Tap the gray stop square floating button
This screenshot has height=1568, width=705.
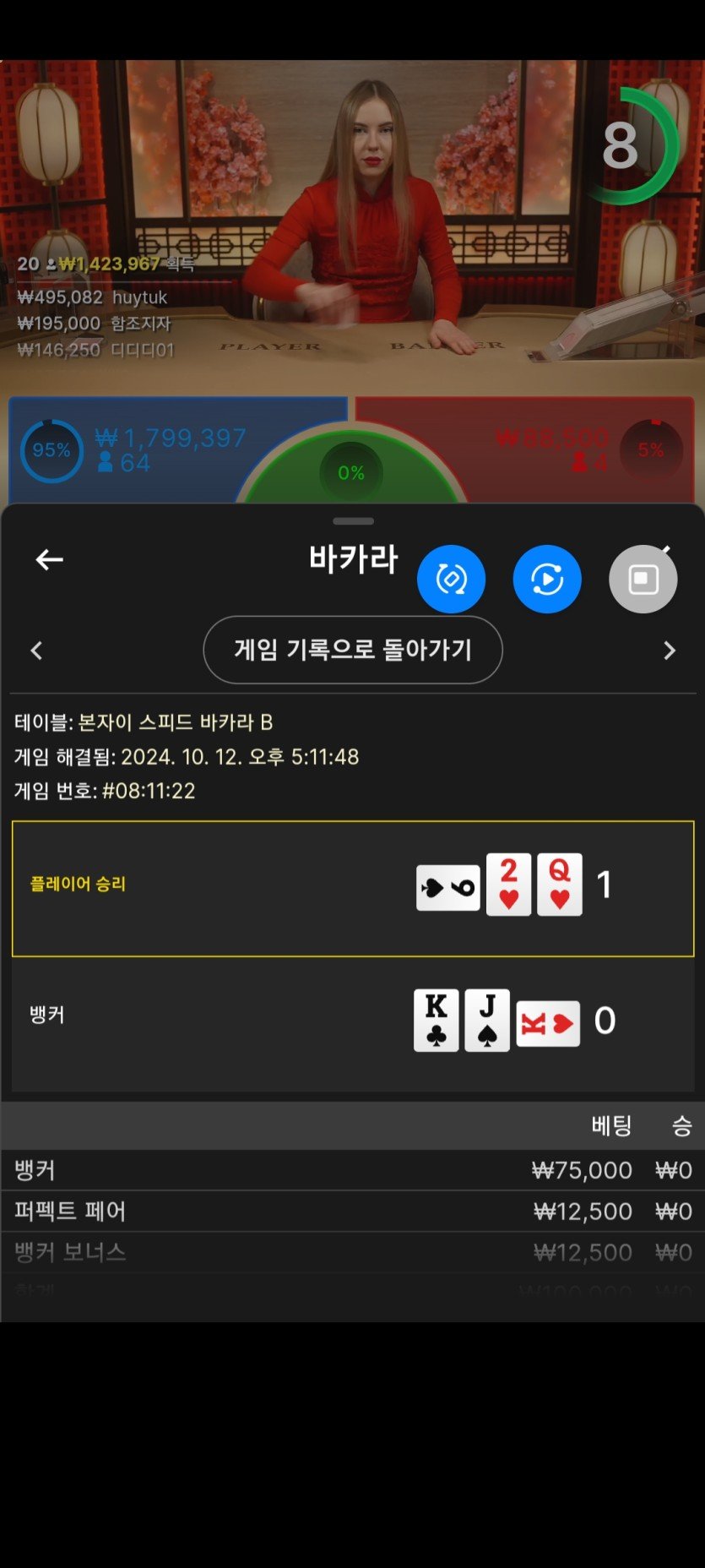click(x=643, y=580)
